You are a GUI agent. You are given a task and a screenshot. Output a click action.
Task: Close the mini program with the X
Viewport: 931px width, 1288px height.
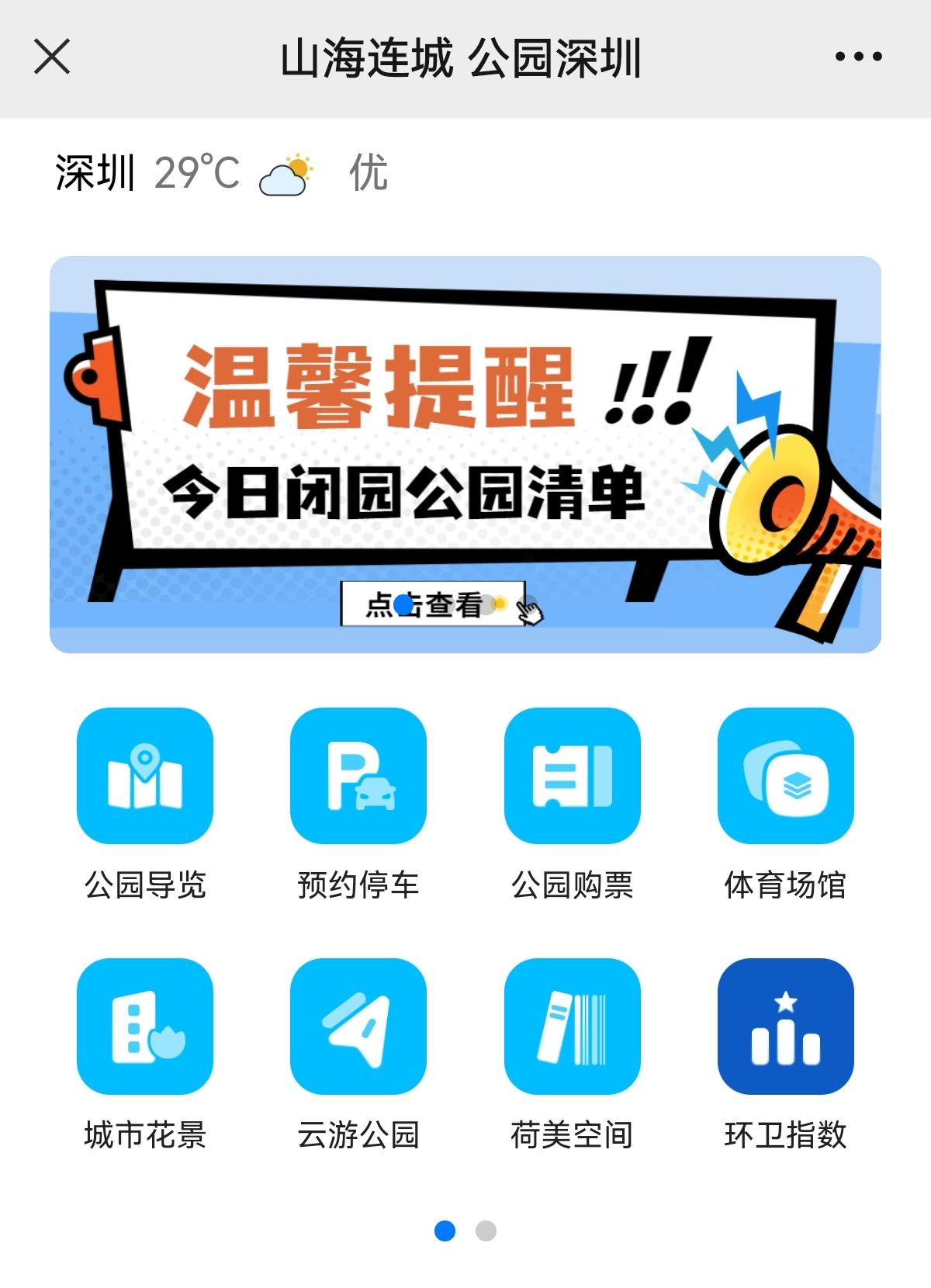[52, 57]
